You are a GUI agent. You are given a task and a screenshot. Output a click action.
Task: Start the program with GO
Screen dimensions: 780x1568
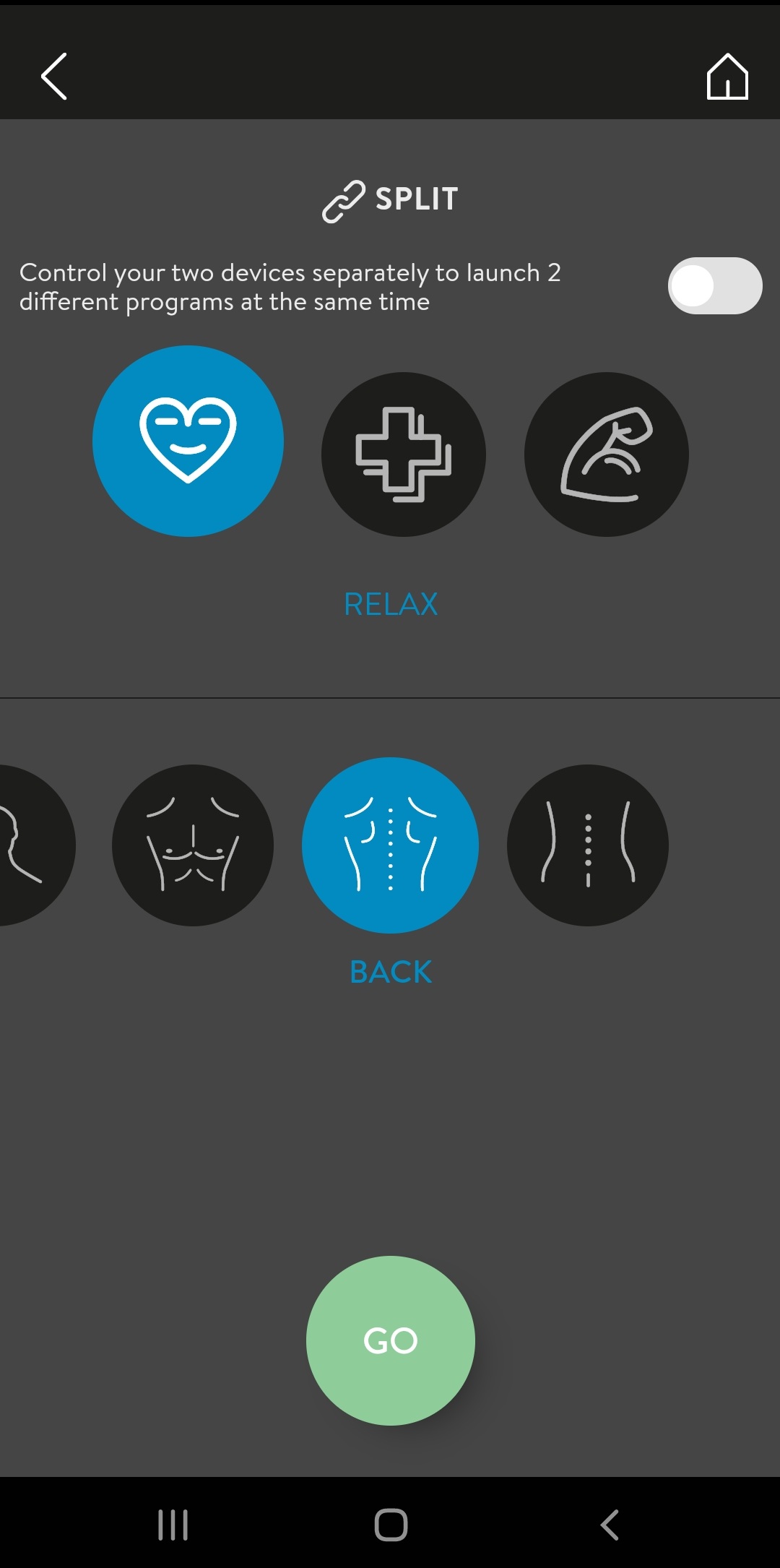[x=390, y=1340]
